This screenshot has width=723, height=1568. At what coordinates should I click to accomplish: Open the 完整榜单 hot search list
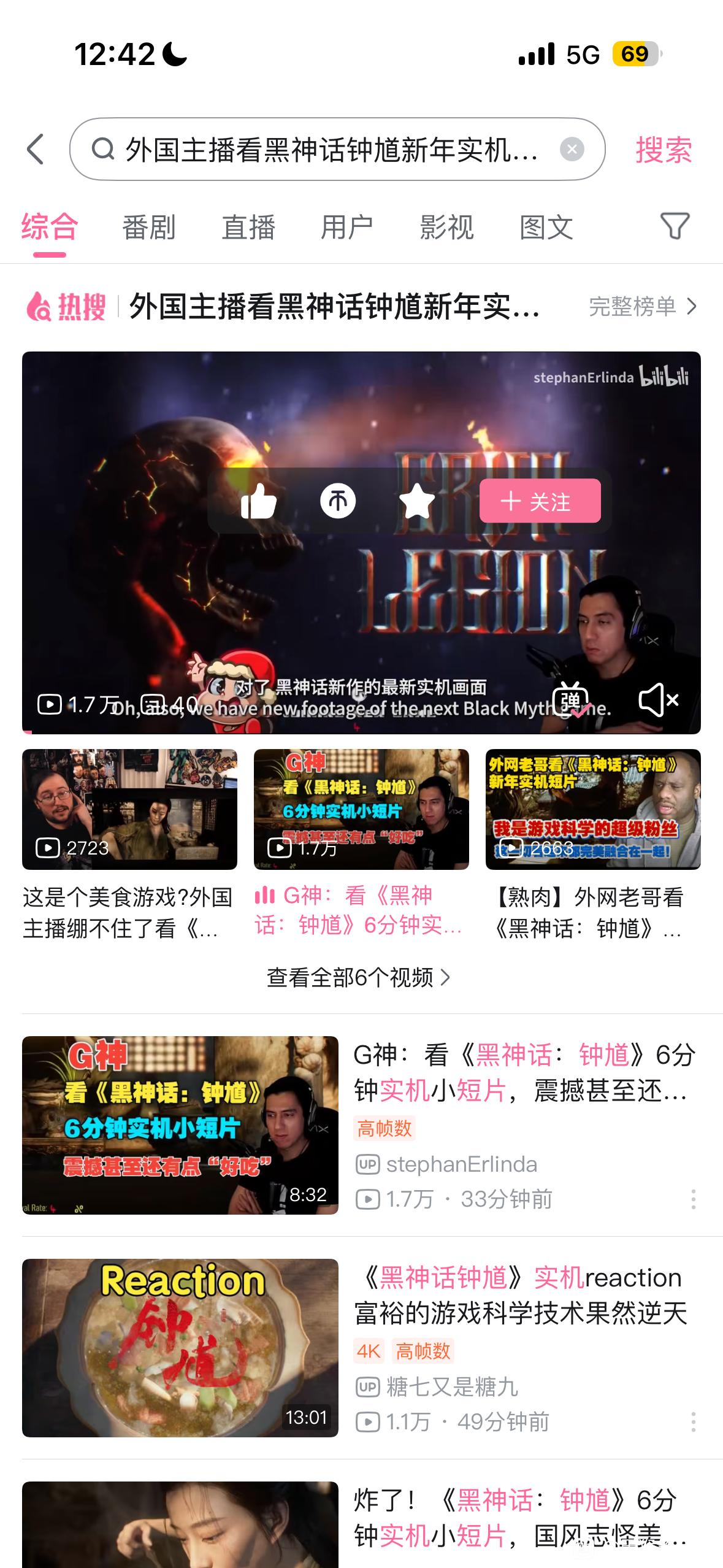click(642, 306)
